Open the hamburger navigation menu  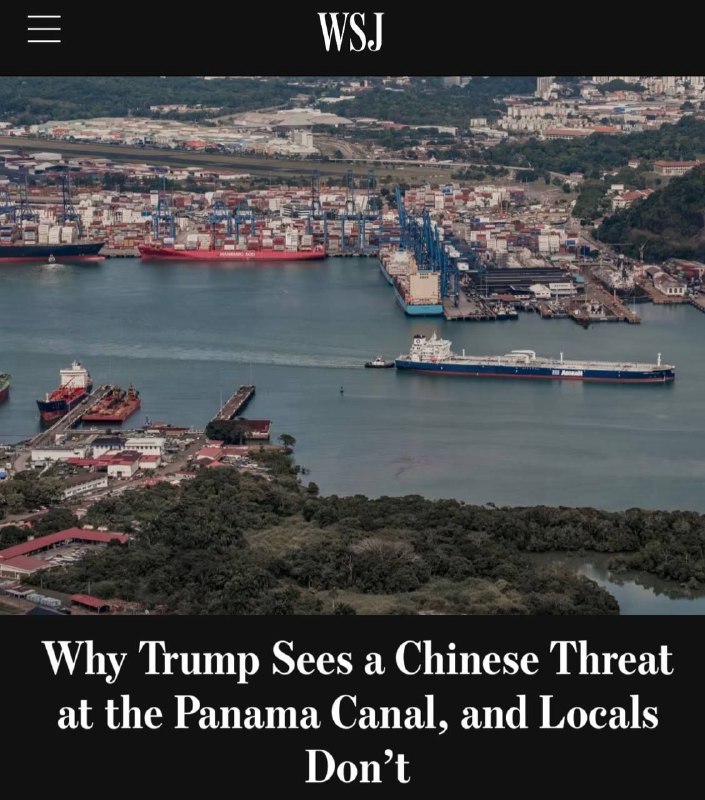[44, 30]
